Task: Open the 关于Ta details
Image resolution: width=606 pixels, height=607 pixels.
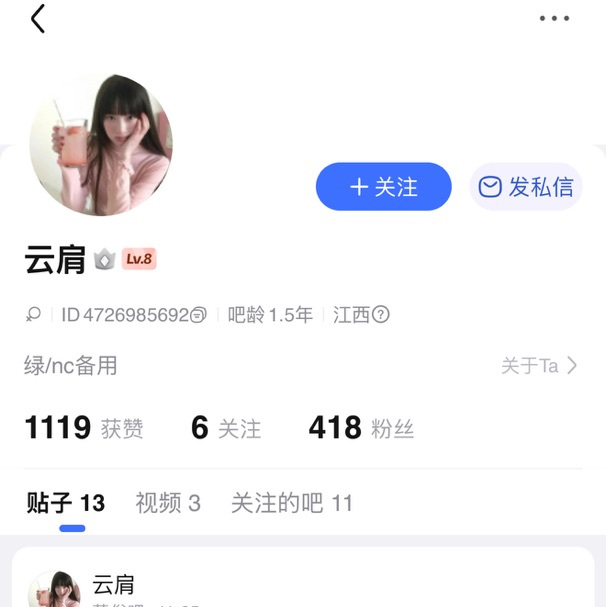Action: pyautogui.click(x=540, y=366)
